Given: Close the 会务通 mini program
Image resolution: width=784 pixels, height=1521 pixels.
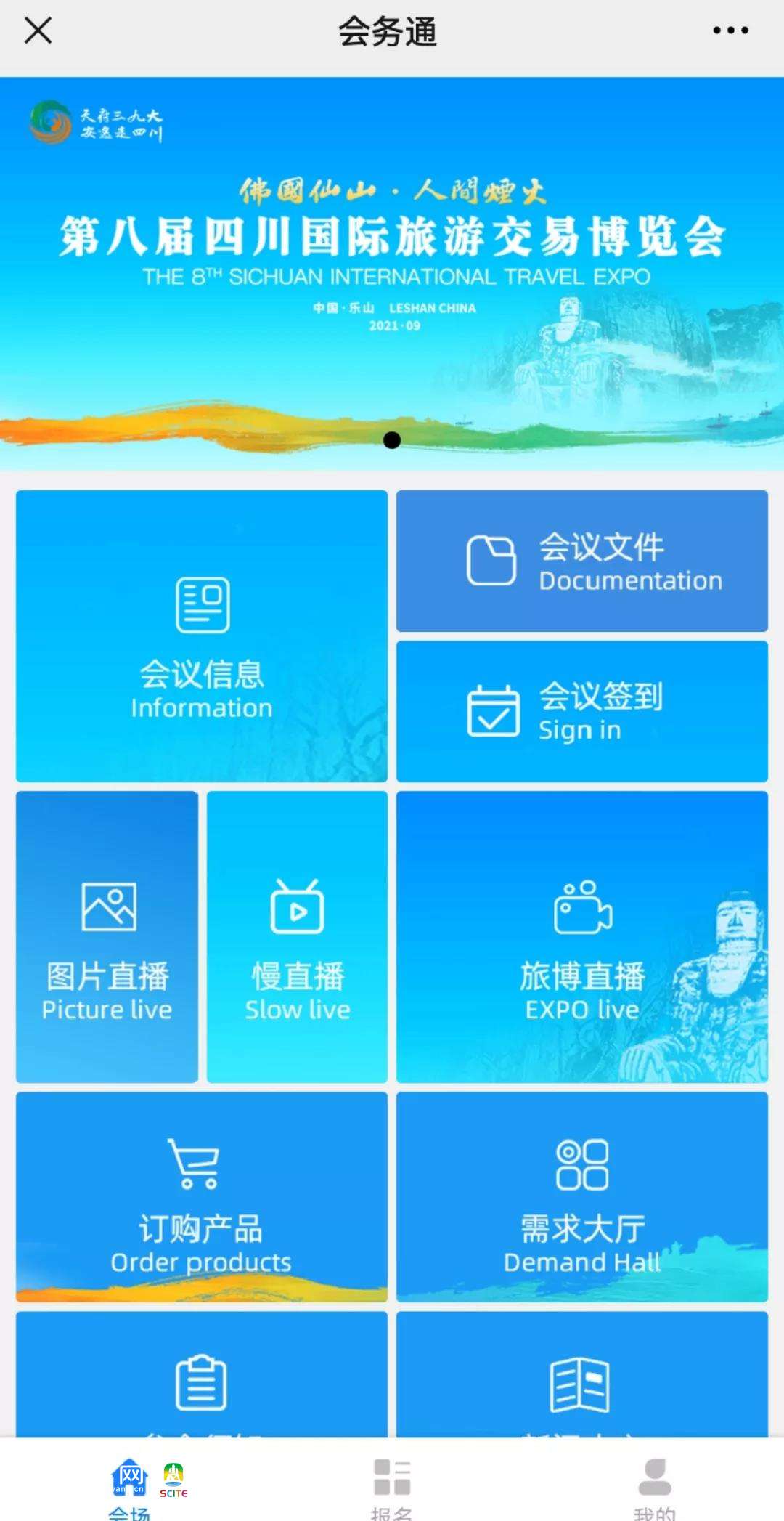Looking at the screenshot, I should pos(38,31).
